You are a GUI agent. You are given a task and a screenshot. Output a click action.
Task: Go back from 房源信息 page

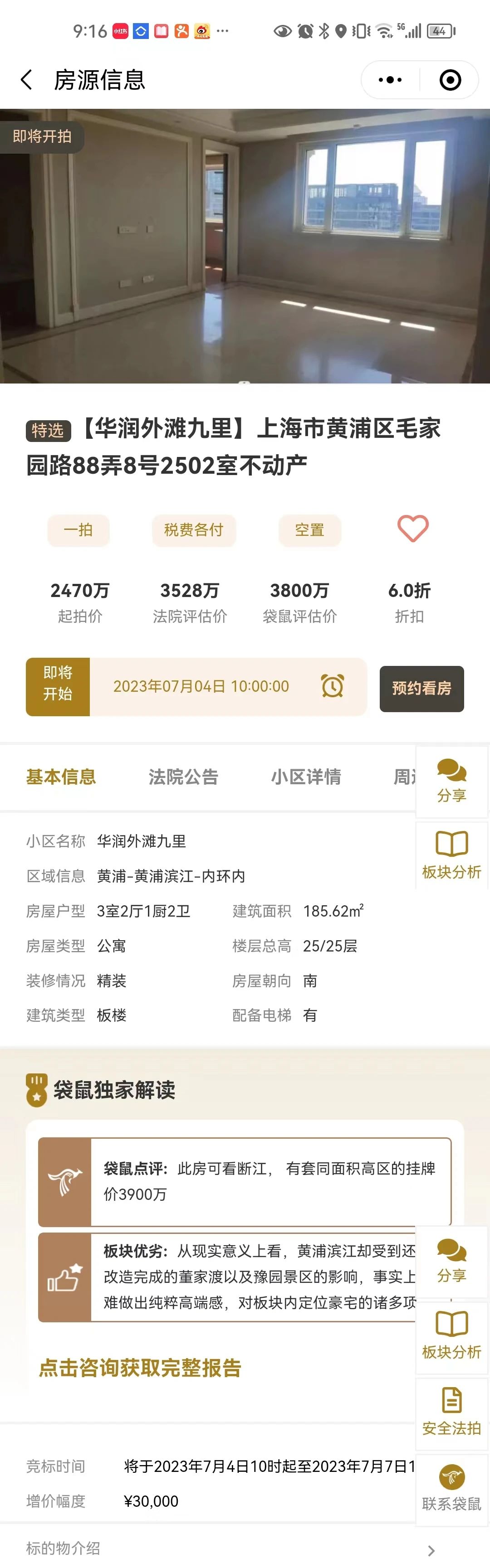(26, 80)
